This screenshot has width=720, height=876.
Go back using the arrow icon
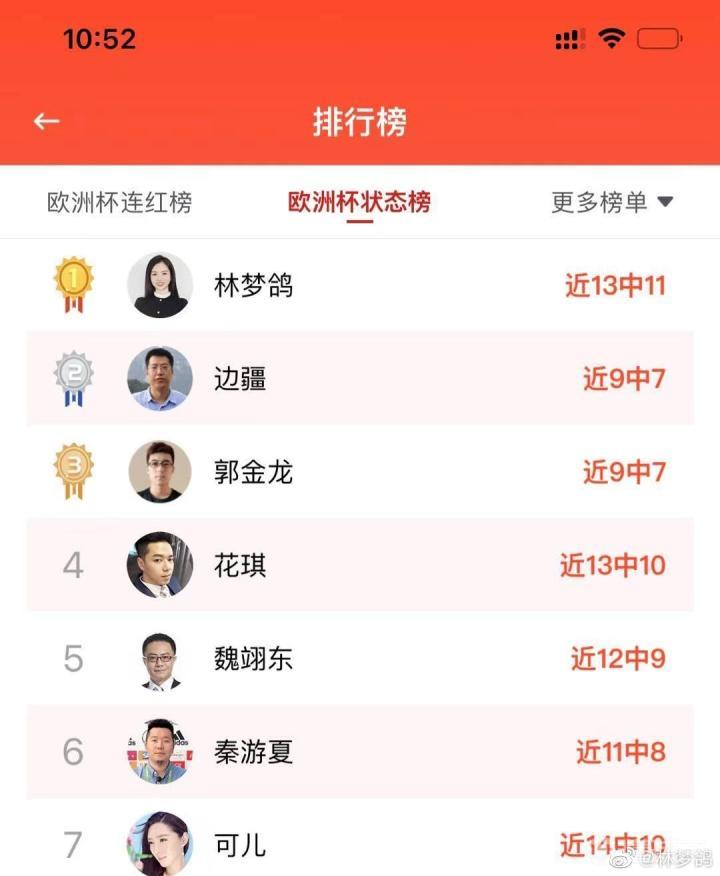(47, 122)
